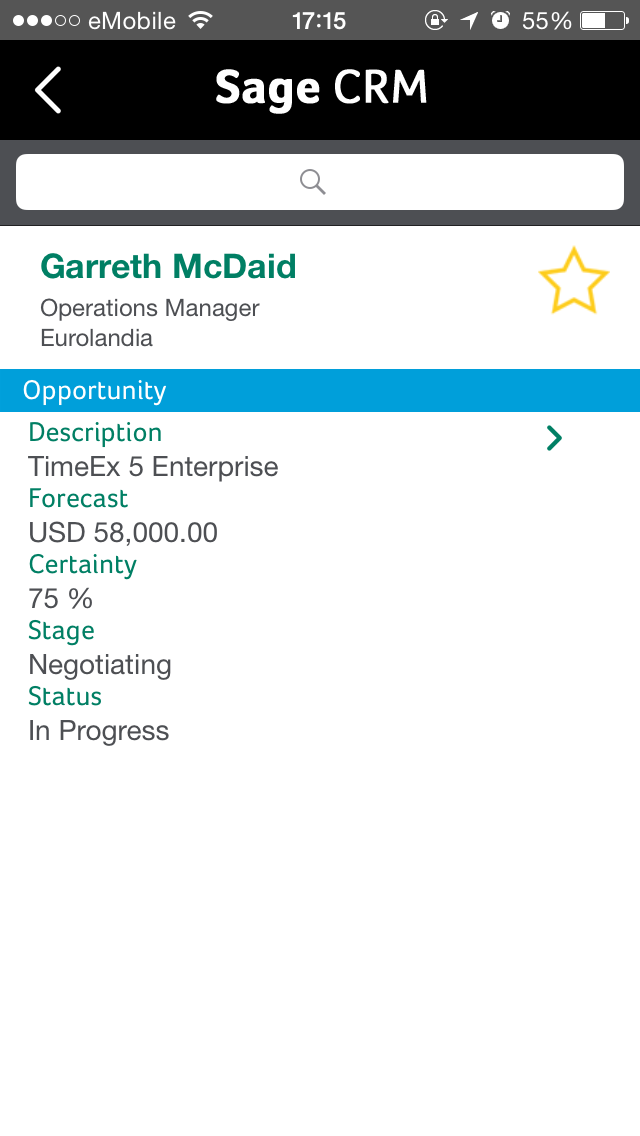This screenshot has width=640, height=1136.
Task: Go back using the header arrow
Action: (49, 90)
